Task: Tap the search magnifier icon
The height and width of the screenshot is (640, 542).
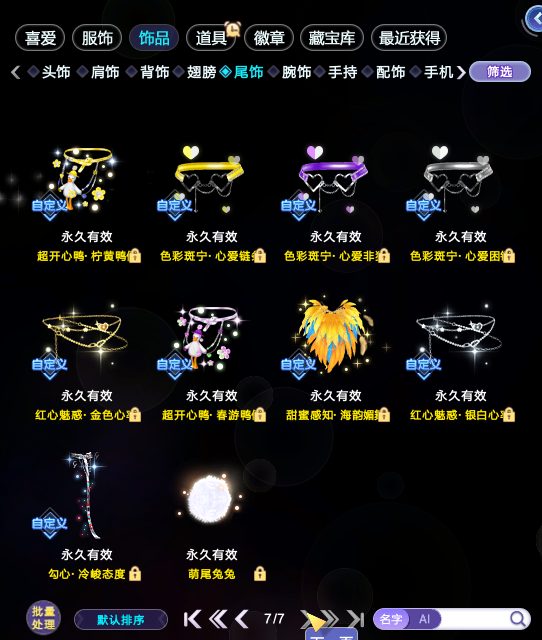Action: tap(518, 619)
